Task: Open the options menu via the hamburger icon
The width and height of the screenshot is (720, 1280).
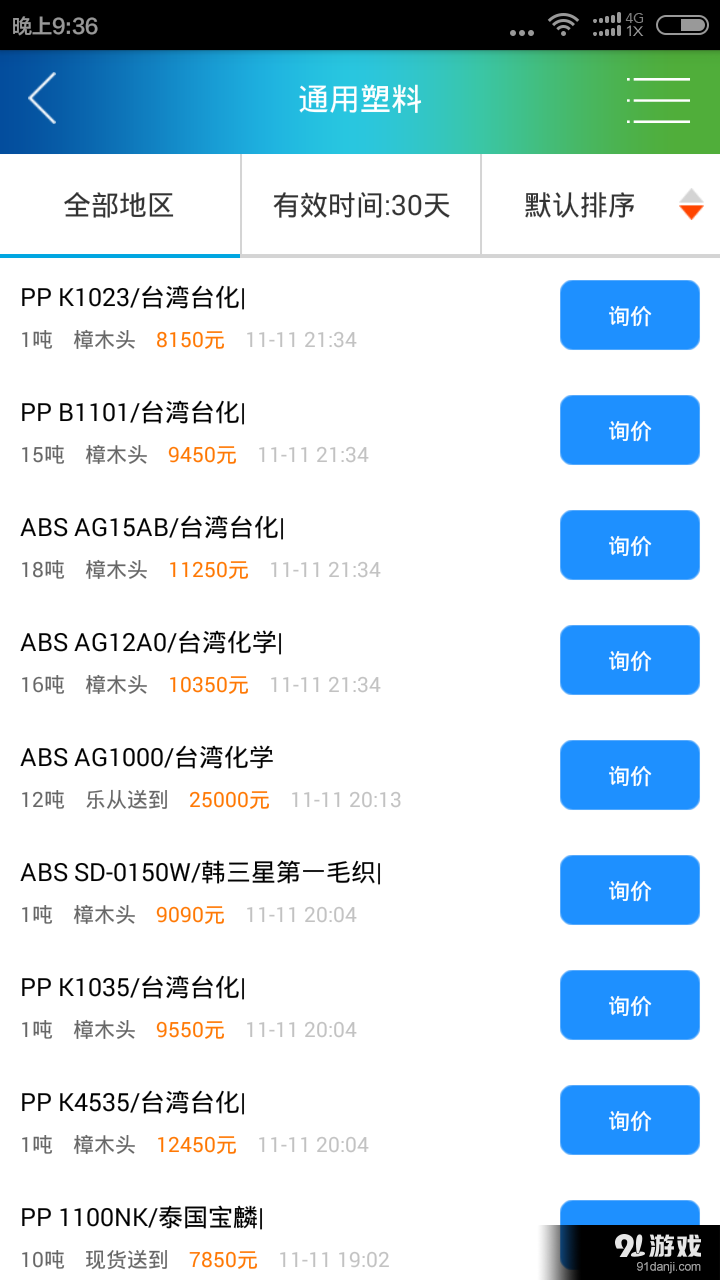Action: pos(658,101)
